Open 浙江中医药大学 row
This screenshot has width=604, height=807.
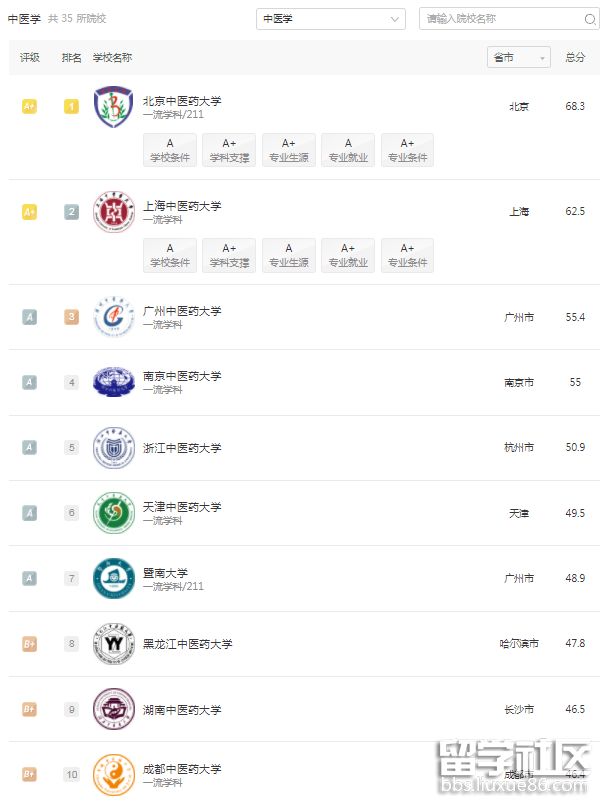click(181, 447)
